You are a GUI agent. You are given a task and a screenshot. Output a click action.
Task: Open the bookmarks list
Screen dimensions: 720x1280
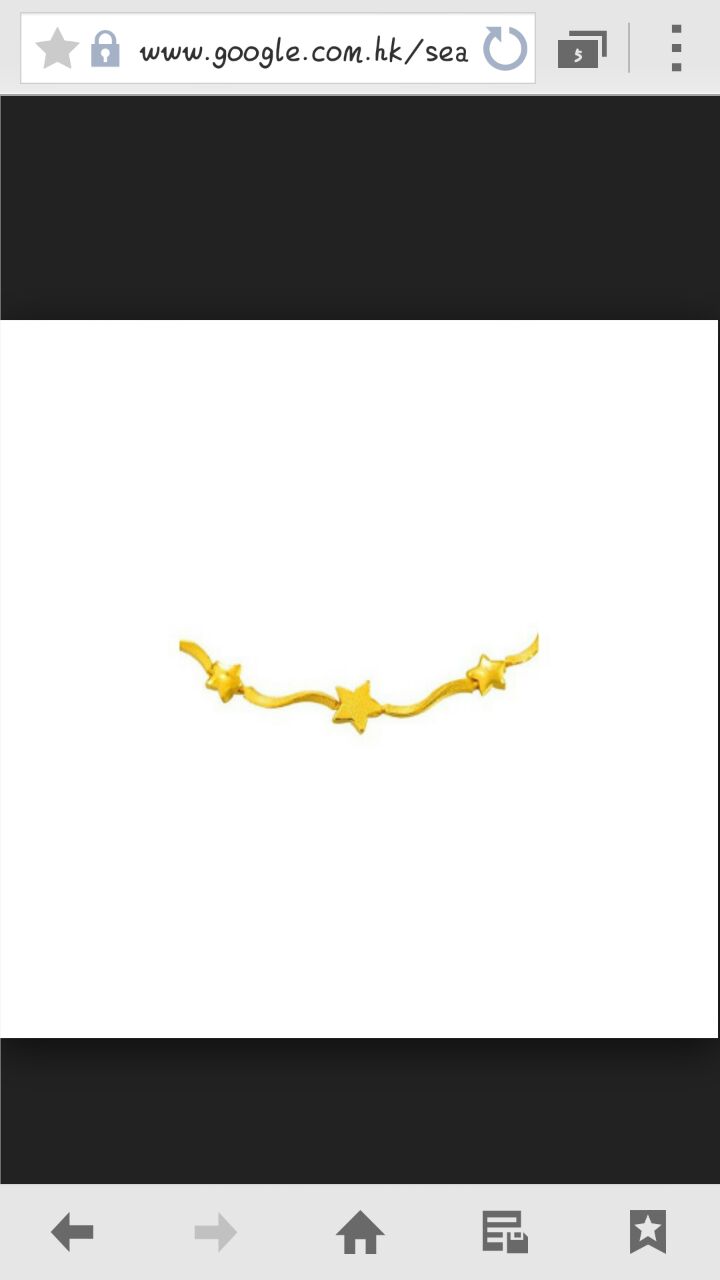[x=648, y=1232]
